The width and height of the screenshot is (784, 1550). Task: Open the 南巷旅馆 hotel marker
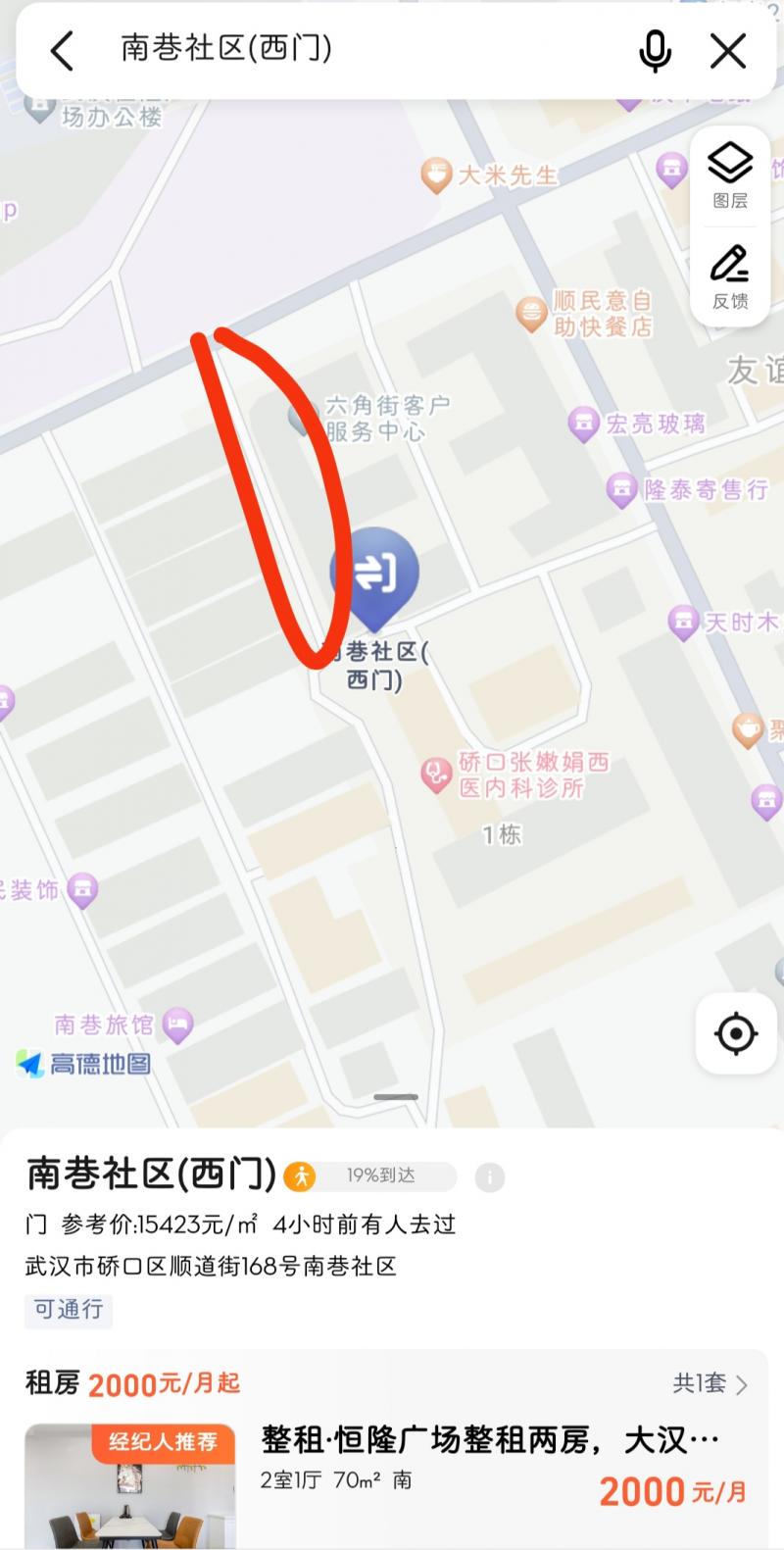coord(174,1024)
